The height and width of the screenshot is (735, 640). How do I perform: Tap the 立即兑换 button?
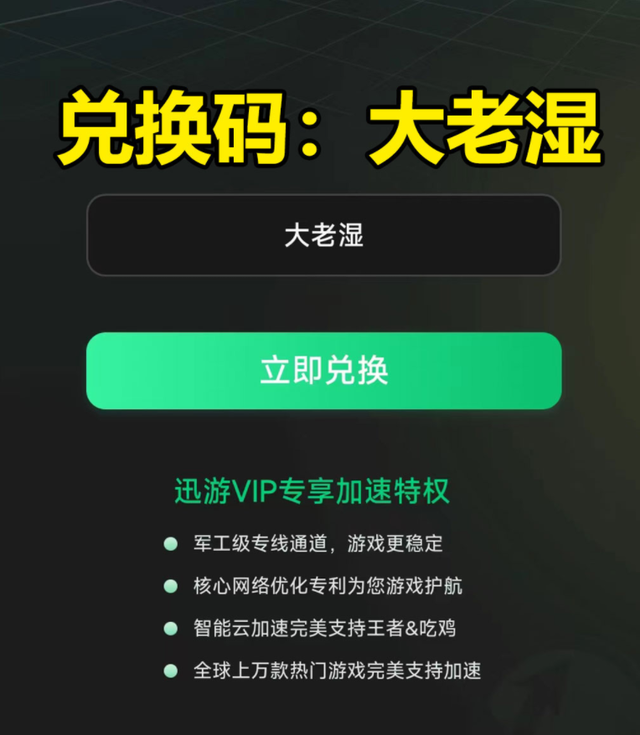tap(324, 370)
